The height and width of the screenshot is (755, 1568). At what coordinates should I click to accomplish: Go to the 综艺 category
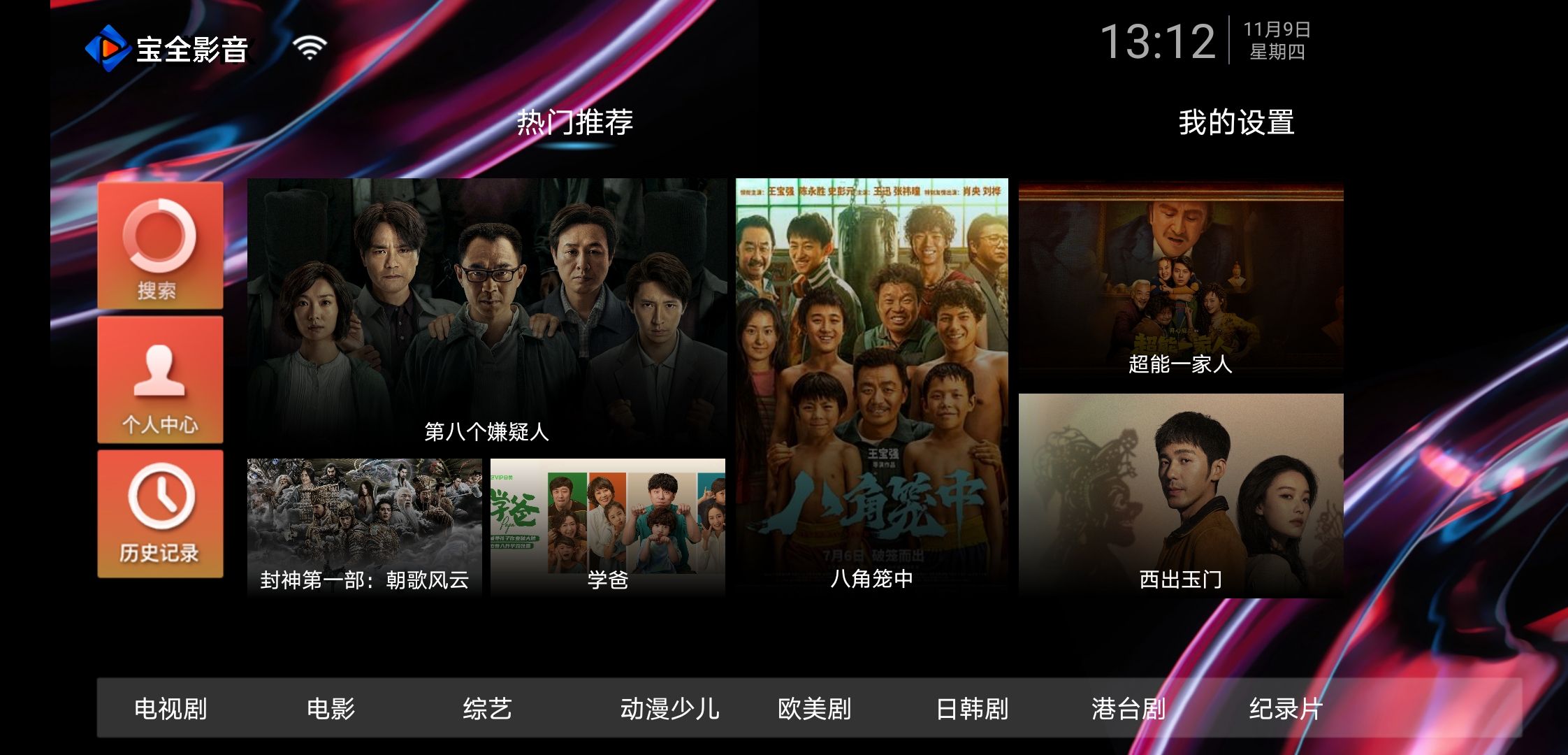point(487,708)
